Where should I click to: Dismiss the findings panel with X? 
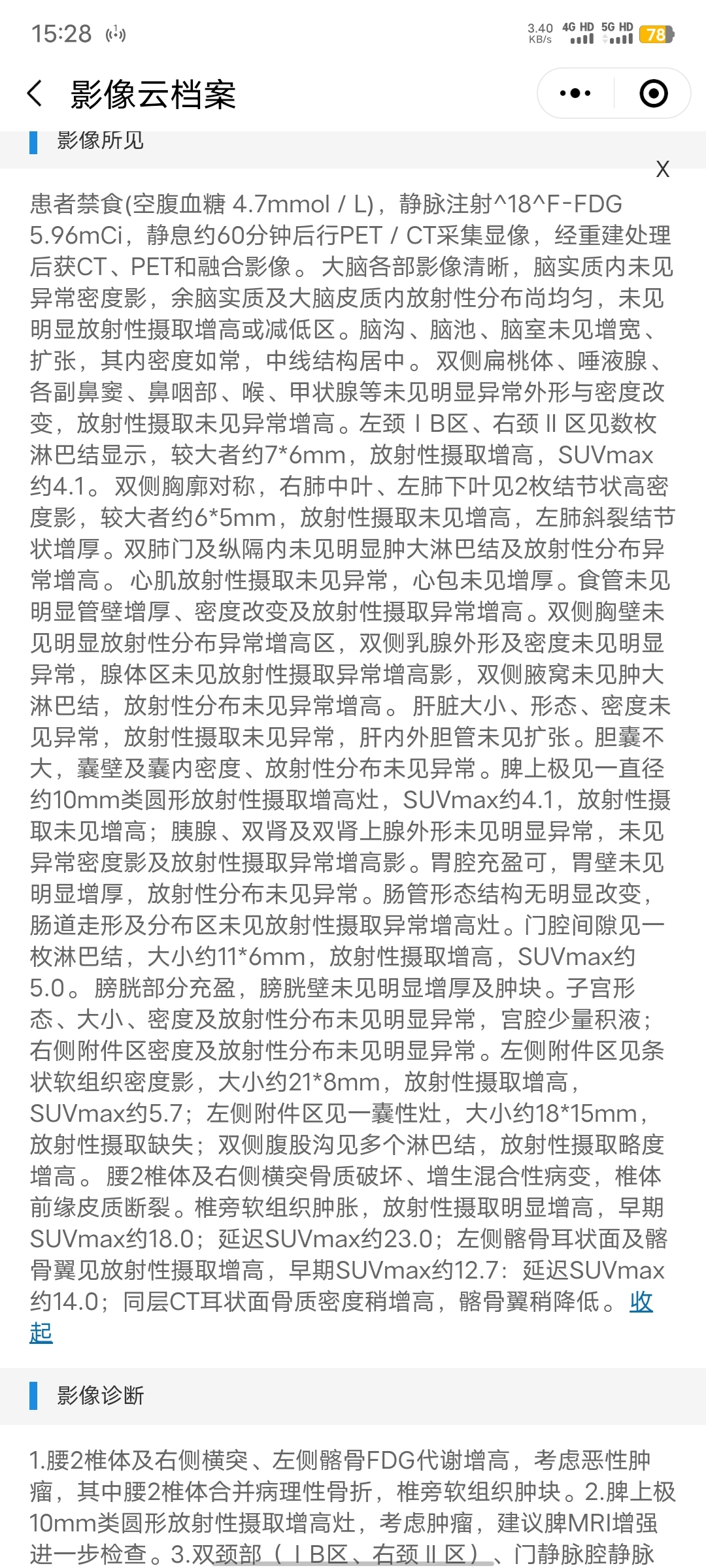(662, 169)
